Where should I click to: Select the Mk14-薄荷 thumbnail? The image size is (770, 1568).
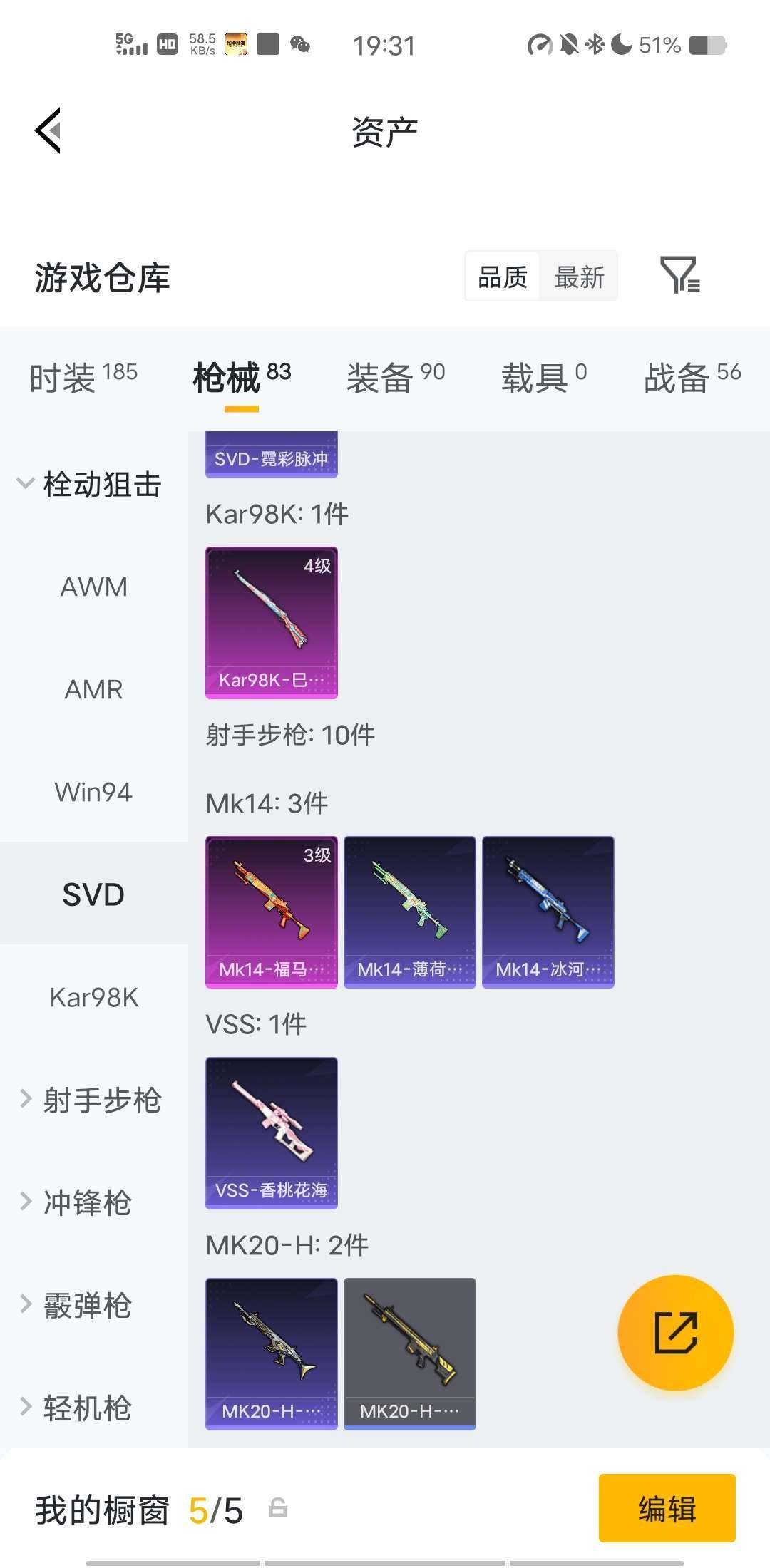[409, 911]
